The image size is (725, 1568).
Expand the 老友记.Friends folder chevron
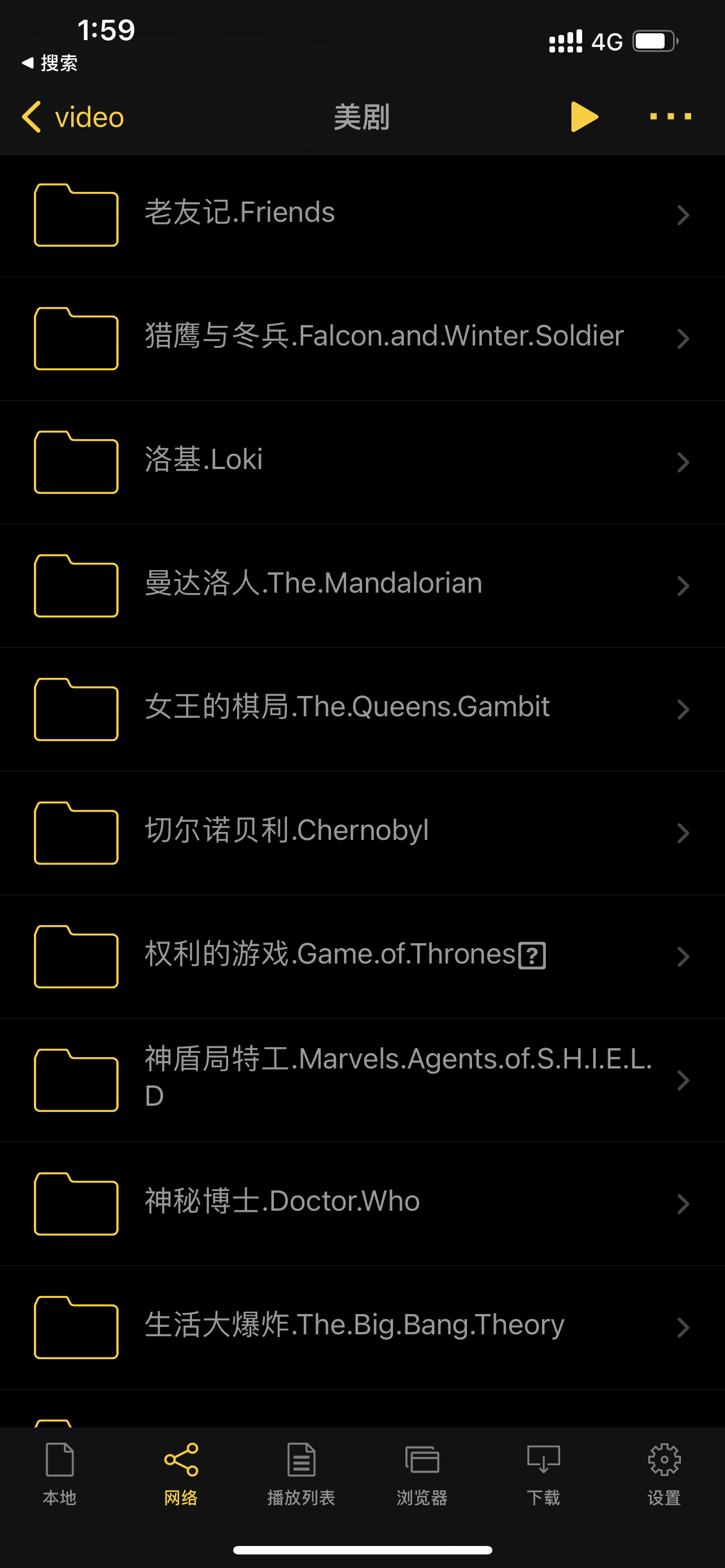point(683,216)
